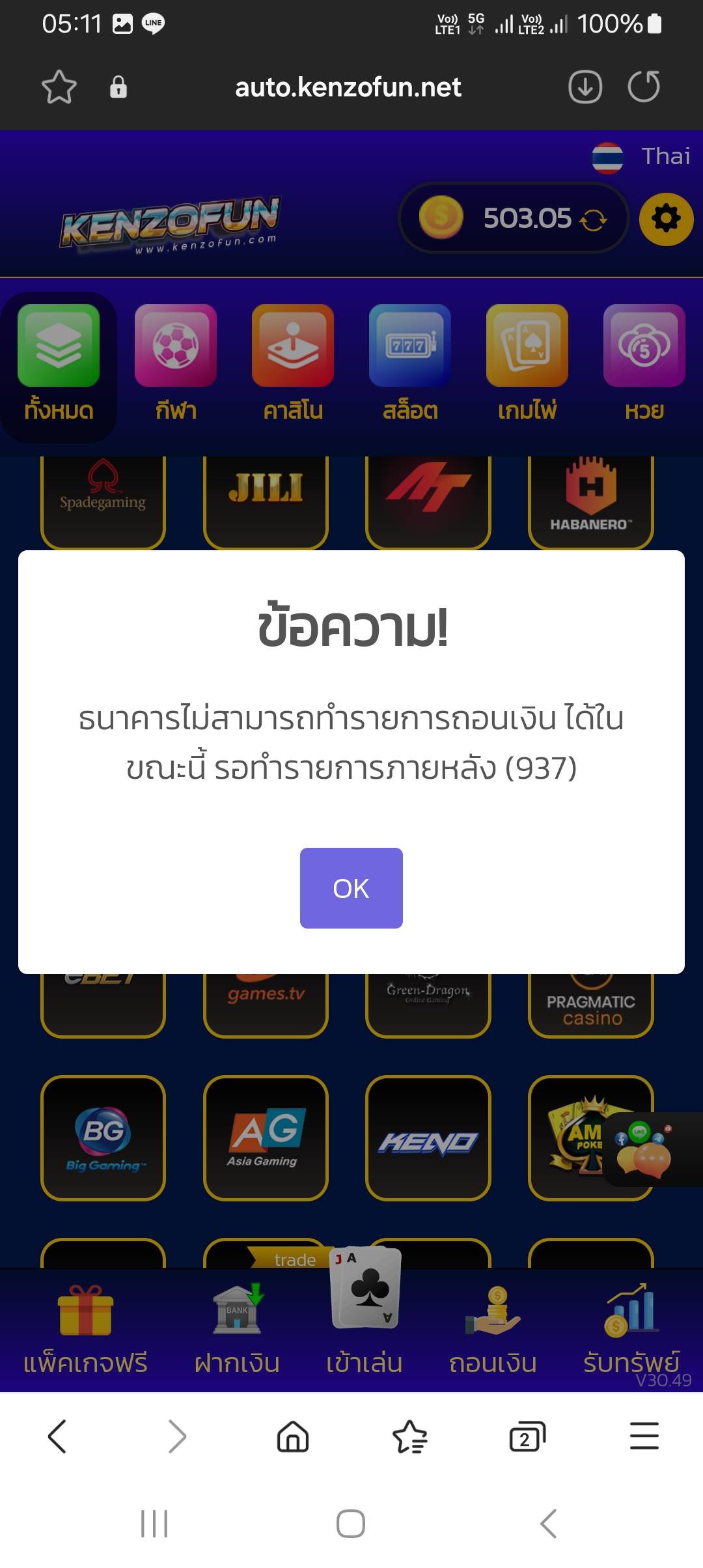Go back using browser back arrow

click(x=57, y=1436)
